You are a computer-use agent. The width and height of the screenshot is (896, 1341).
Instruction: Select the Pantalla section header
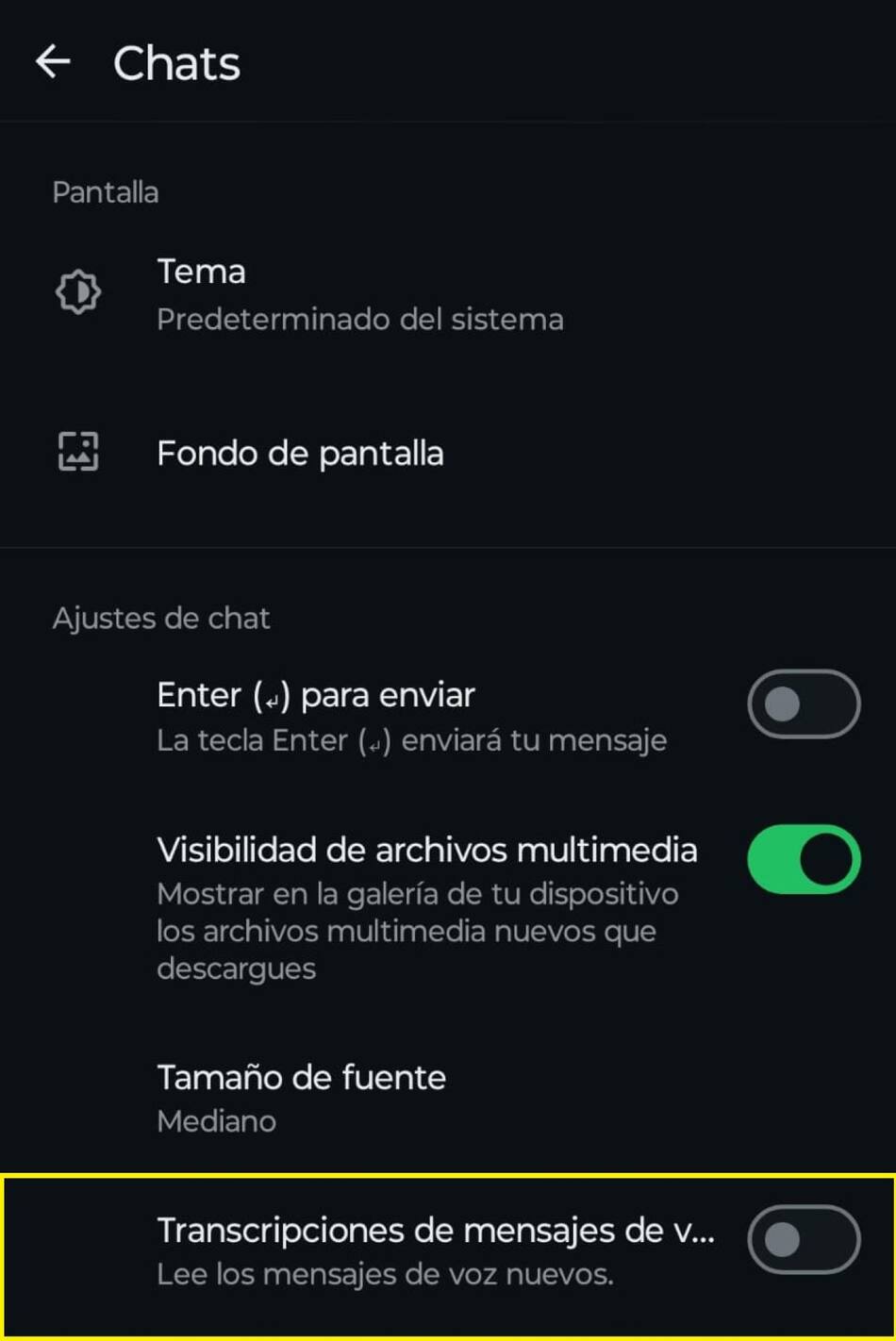(x=104, y=191)
